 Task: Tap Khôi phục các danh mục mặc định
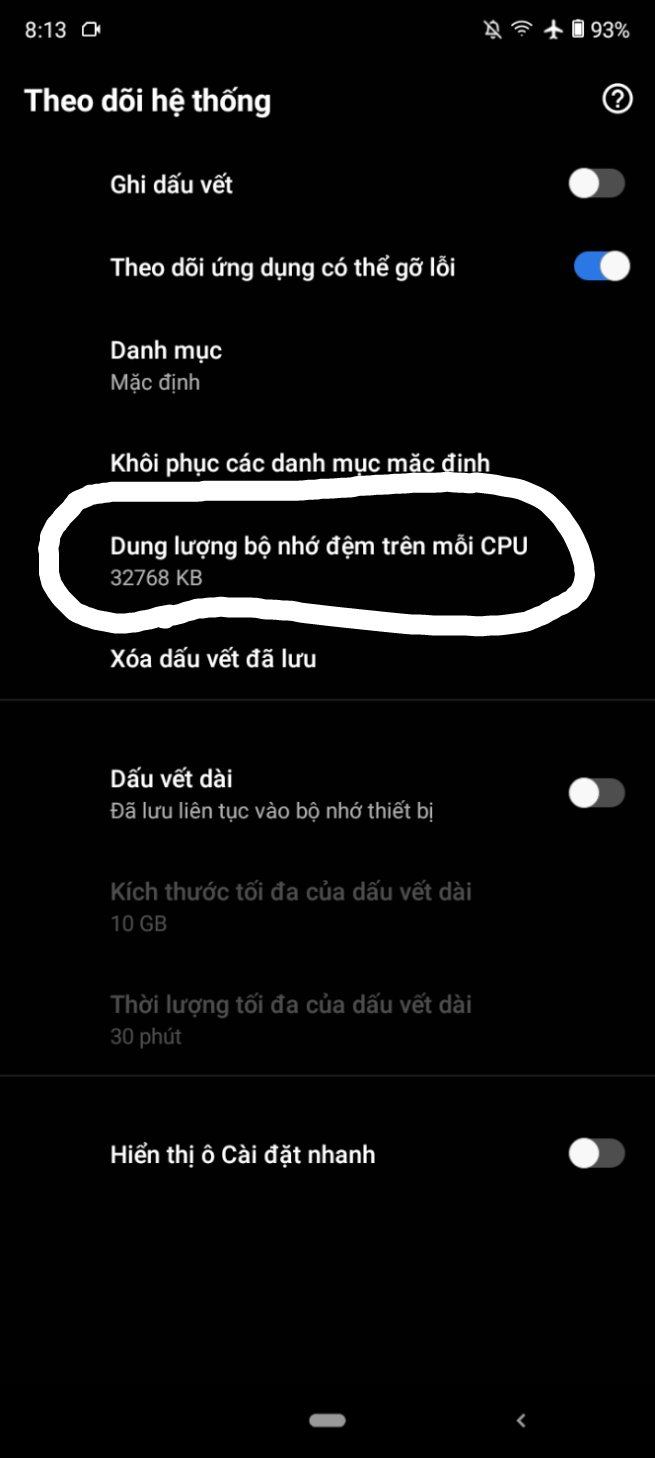click(299, 463)
